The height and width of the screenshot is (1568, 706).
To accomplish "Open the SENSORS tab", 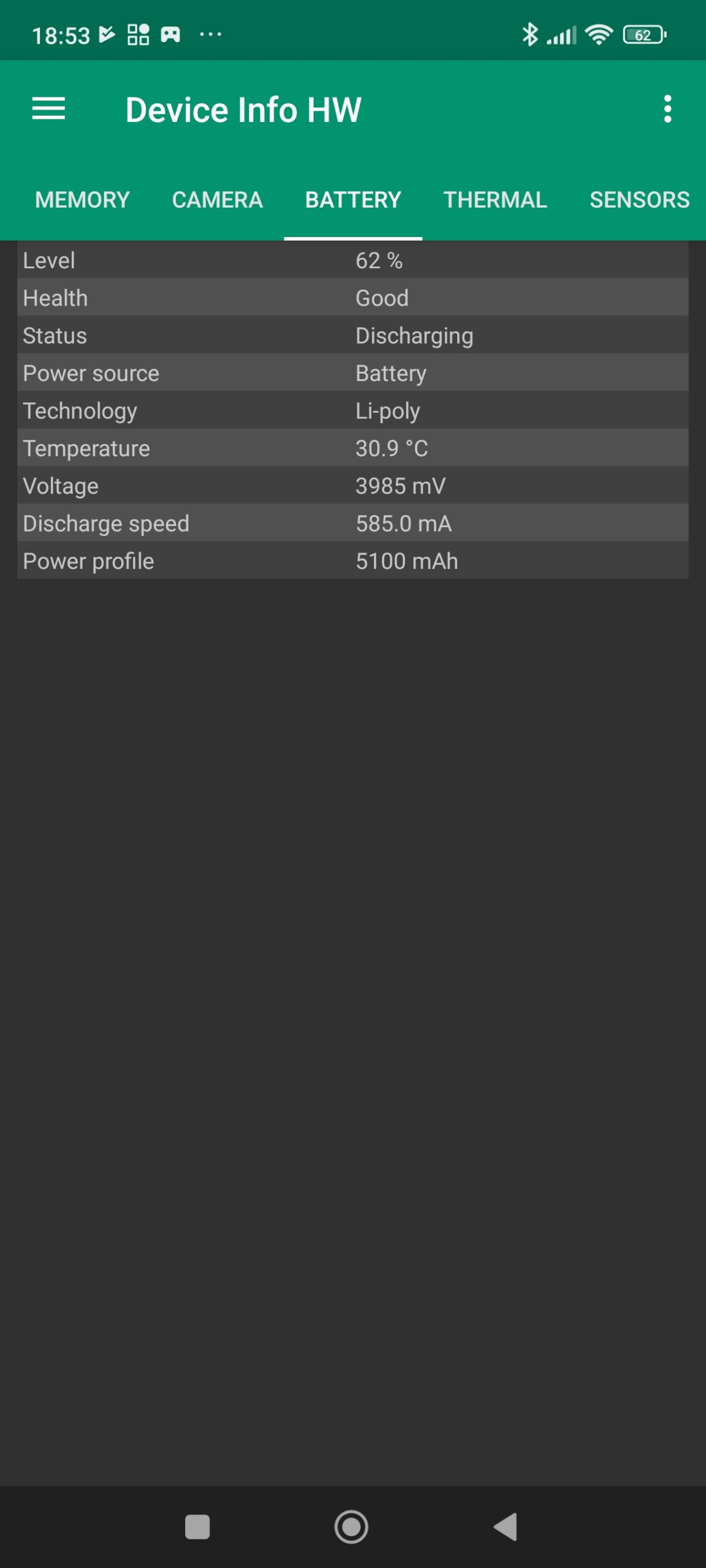I will [639, 200].
